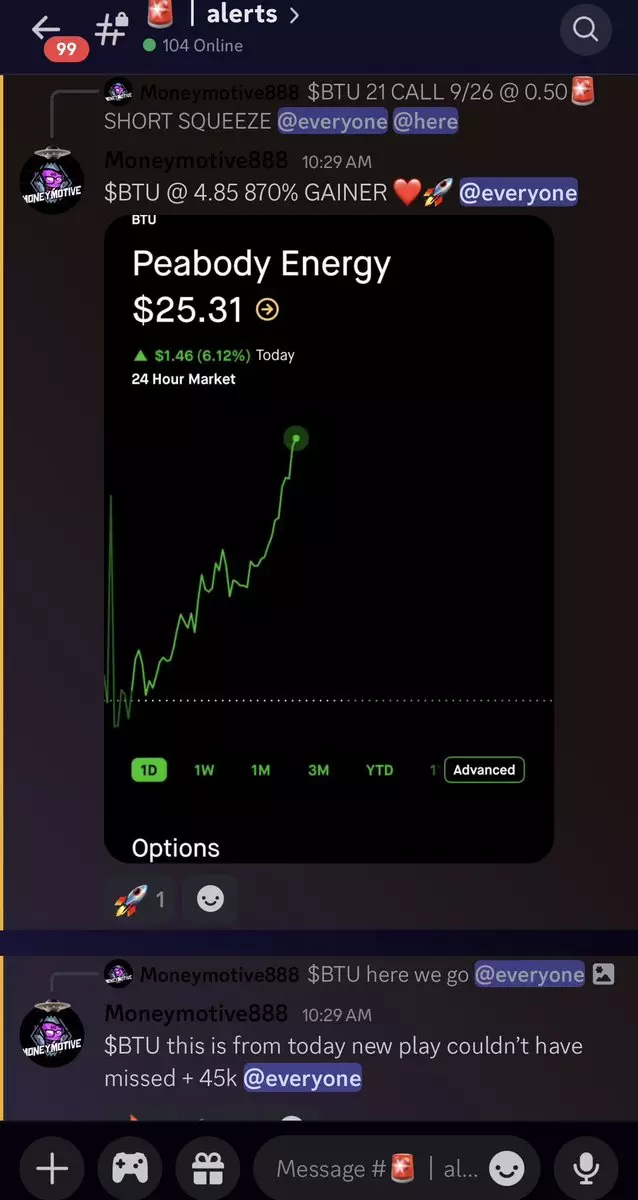The height and width of the screenshot is (1200, 638).
Task: Go back using the top-left arrow
Action: tap(46, 27)
